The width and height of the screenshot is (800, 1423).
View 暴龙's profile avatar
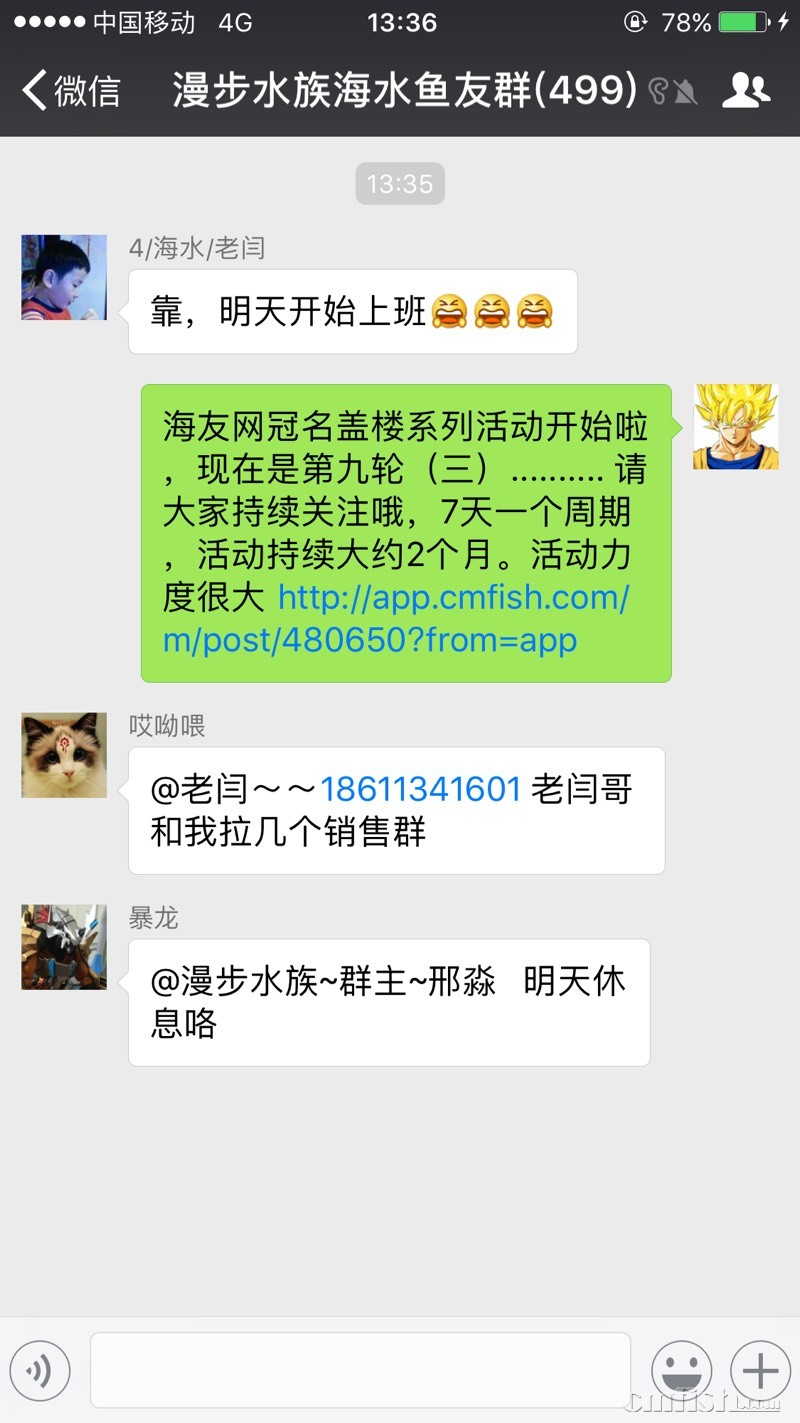click(64, 947)
